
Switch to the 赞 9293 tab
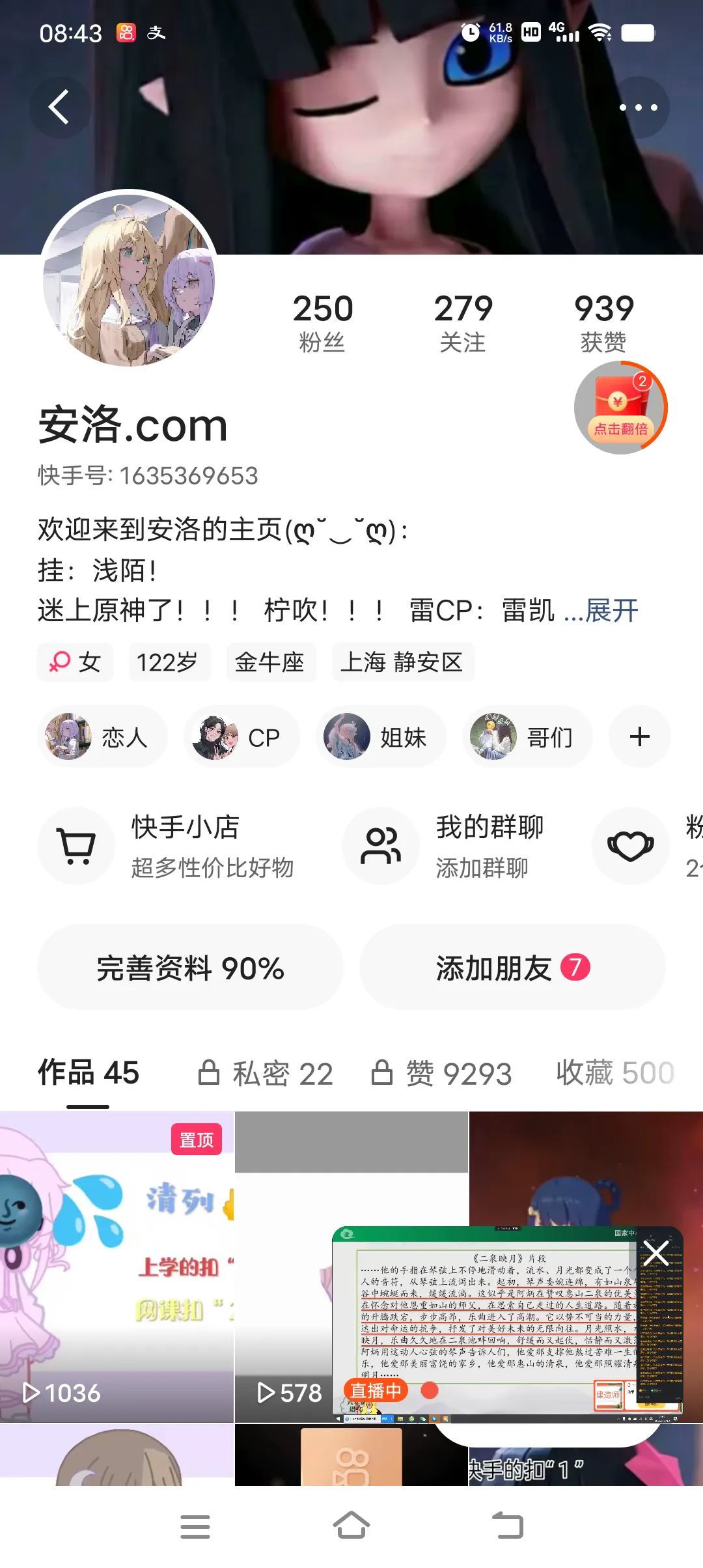click(x=441, y=1073)
